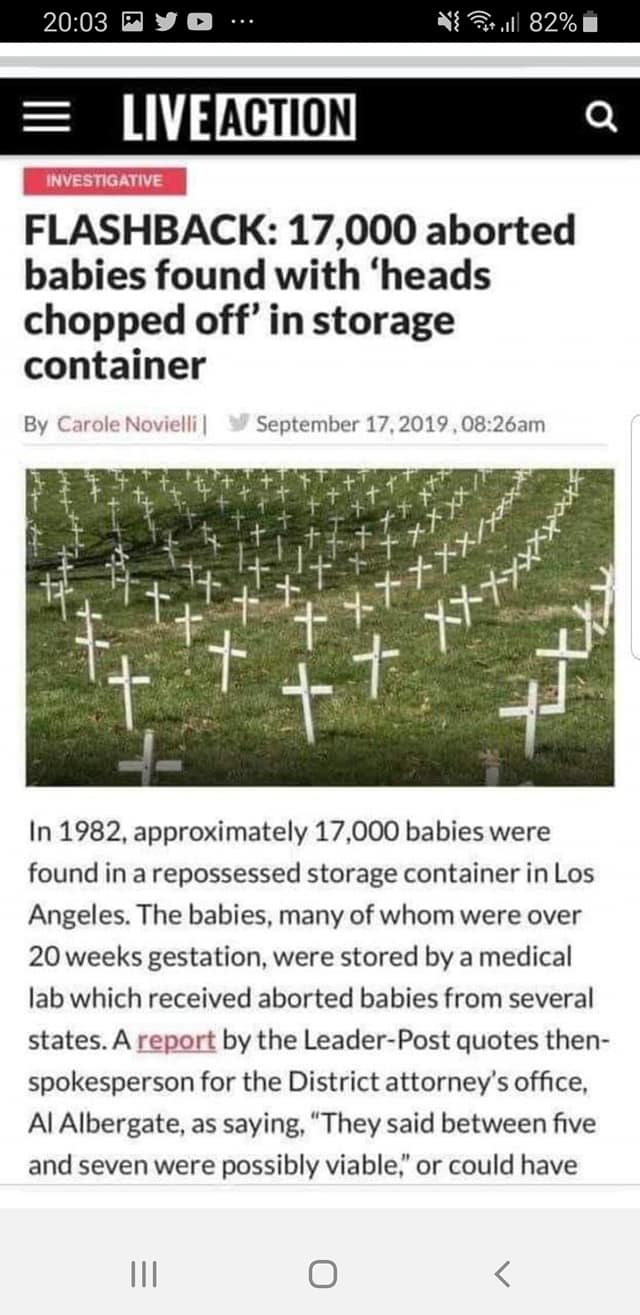Return to the home screen
This screenshot has height=1315, width=640.
(322, 1273)
